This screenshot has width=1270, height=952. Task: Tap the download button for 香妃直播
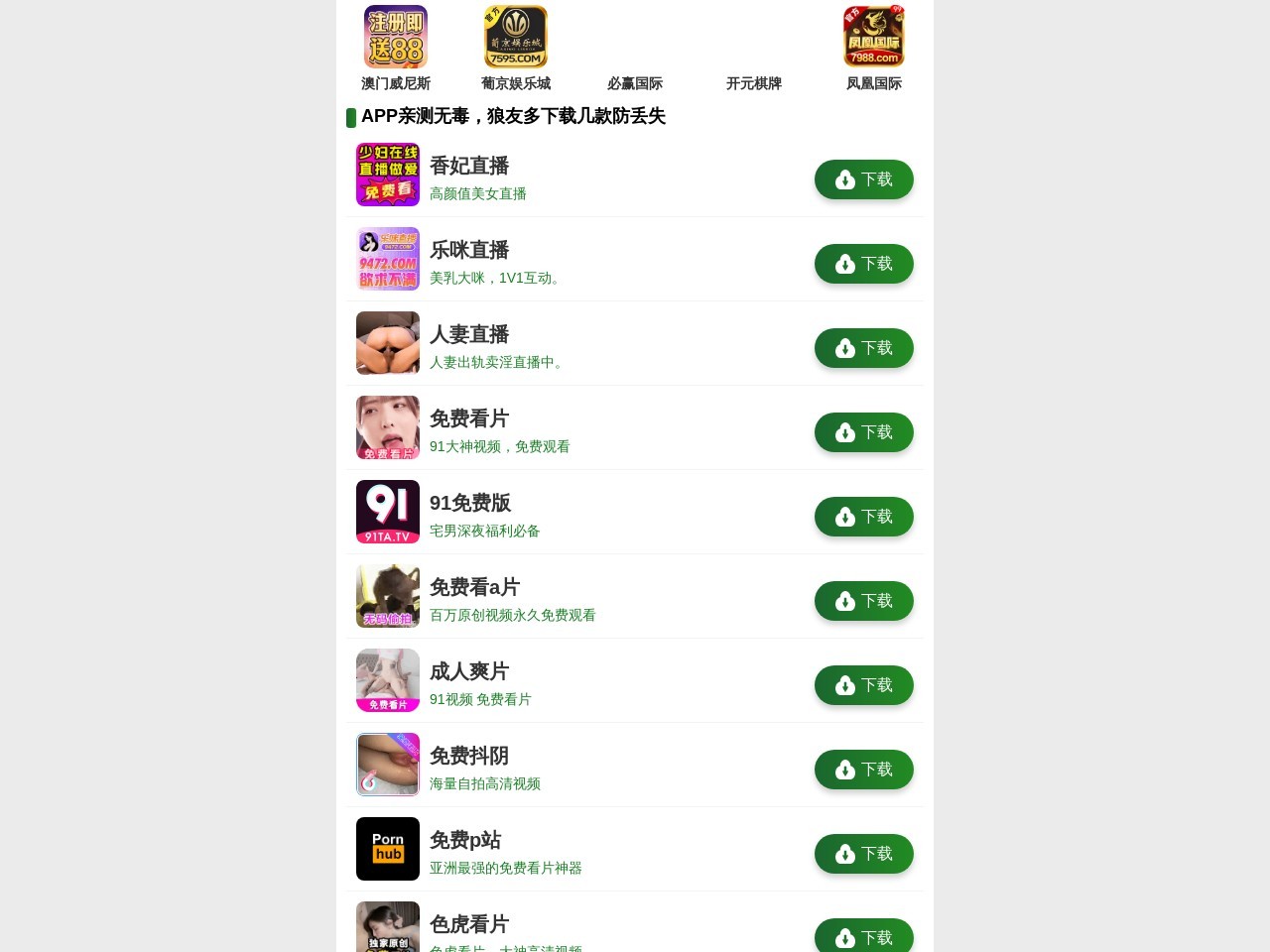point(863,179)
